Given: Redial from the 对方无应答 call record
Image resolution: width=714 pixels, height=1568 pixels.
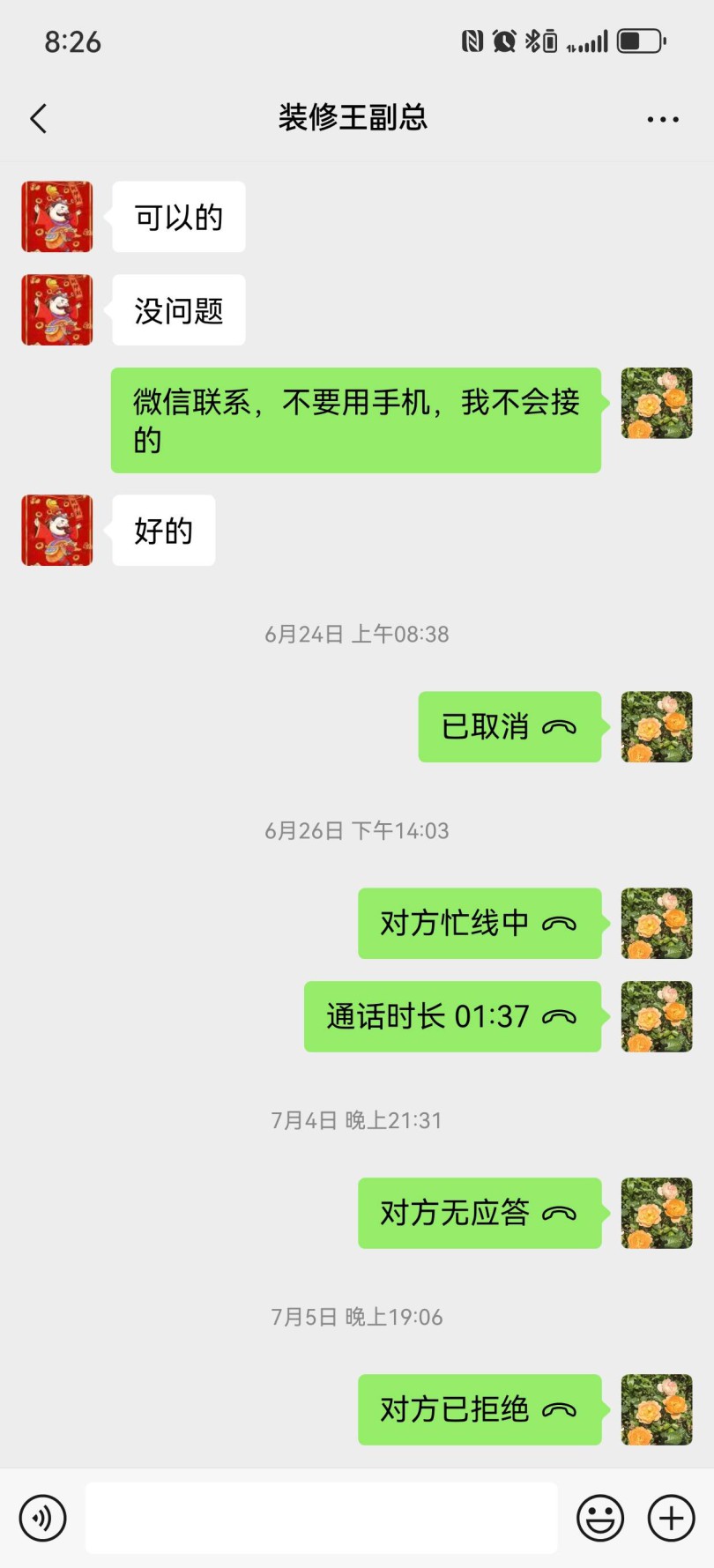Looking at the screenshot, I should [x=480, y=1213].
